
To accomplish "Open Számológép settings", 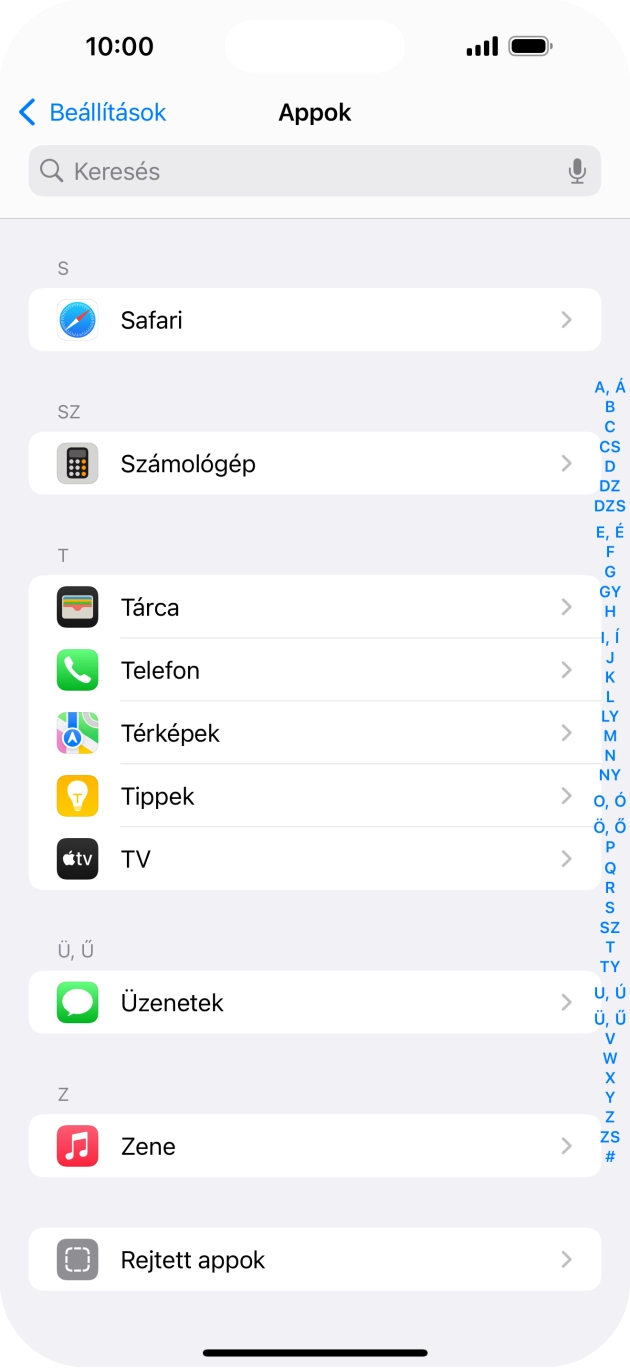I will tap(315, 463).
